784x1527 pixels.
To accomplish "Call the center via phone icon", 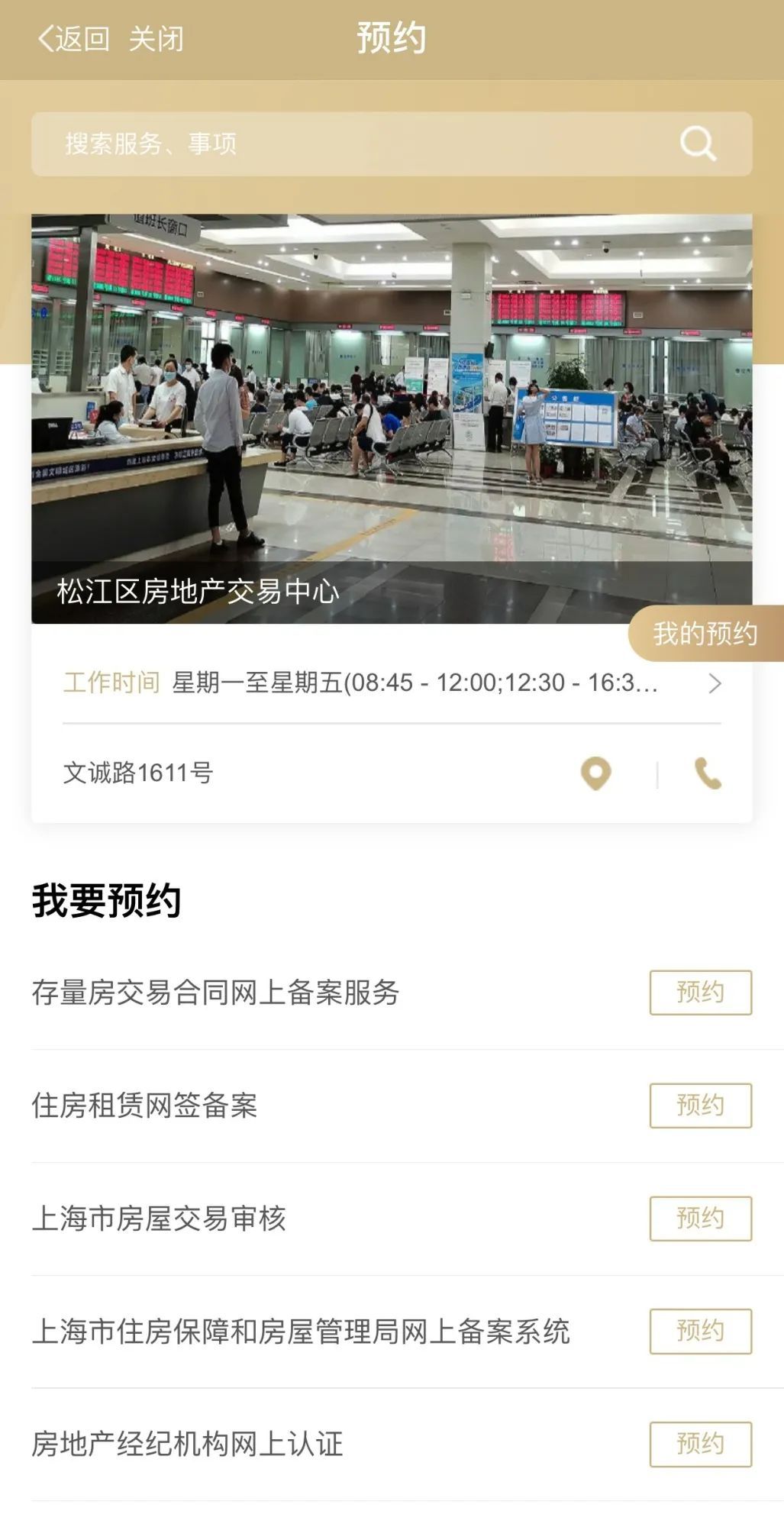I will (x=708, y=773).
